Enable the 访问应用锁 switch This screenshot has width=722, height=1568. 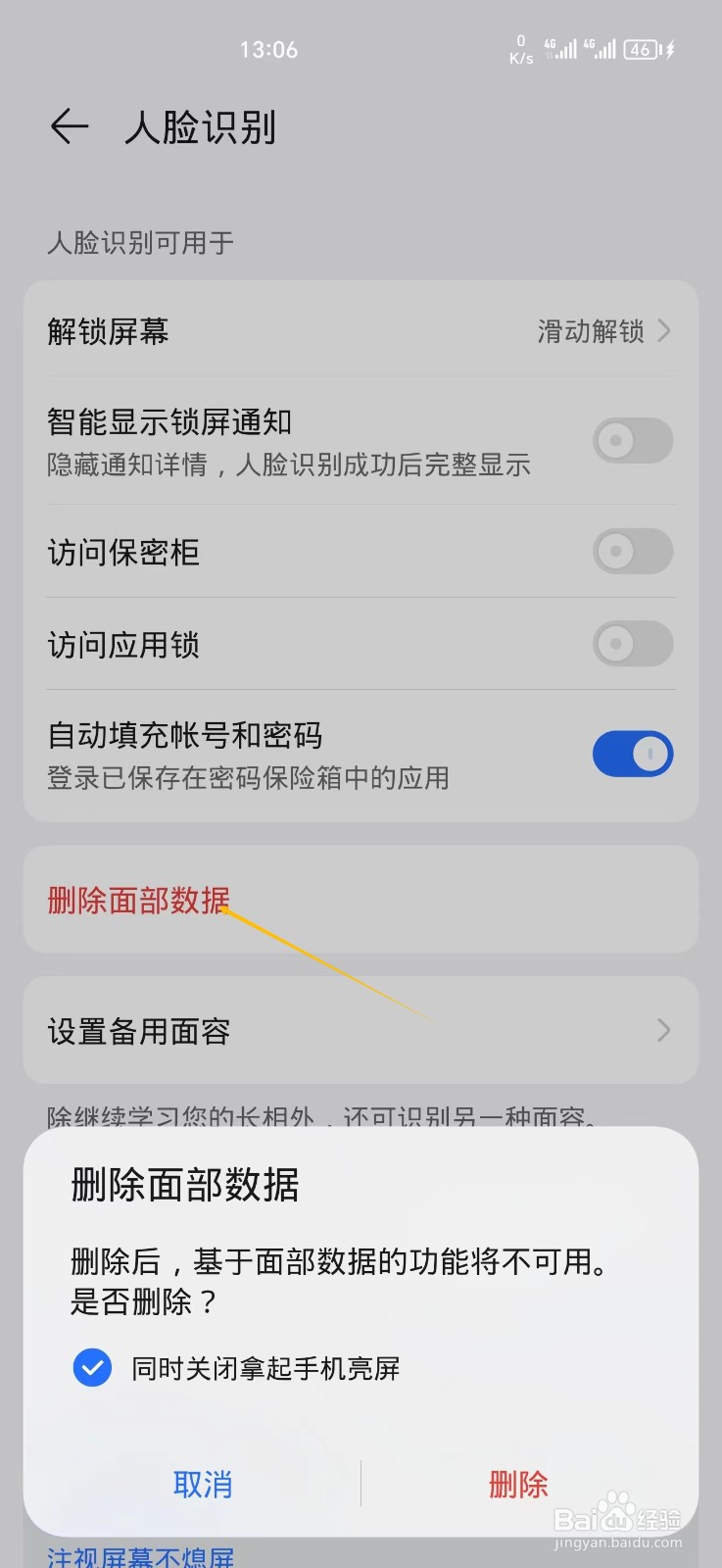tap(633, 644)
